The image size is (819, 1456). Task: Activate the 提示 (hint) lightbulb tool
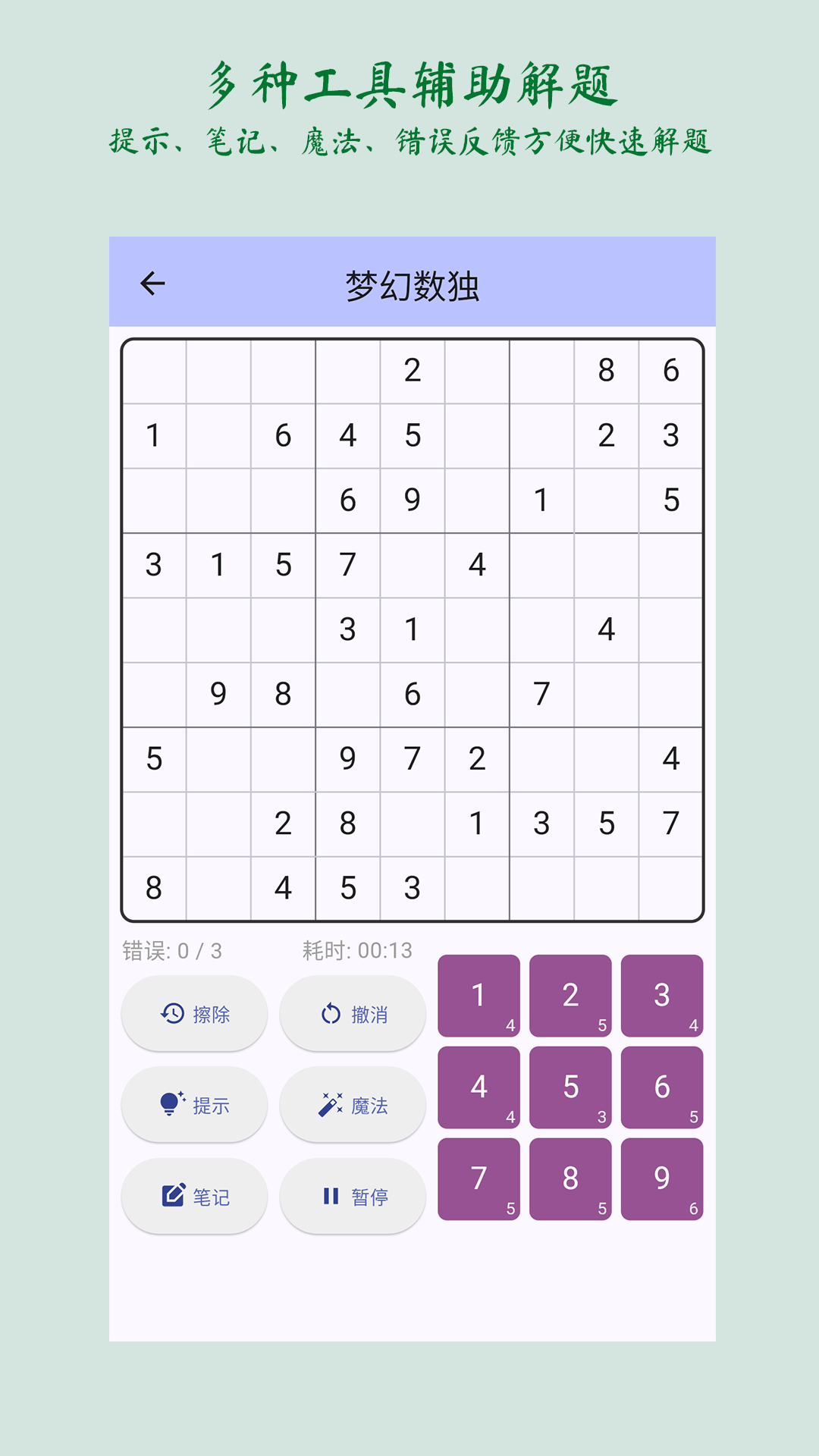pos(194,1105)
